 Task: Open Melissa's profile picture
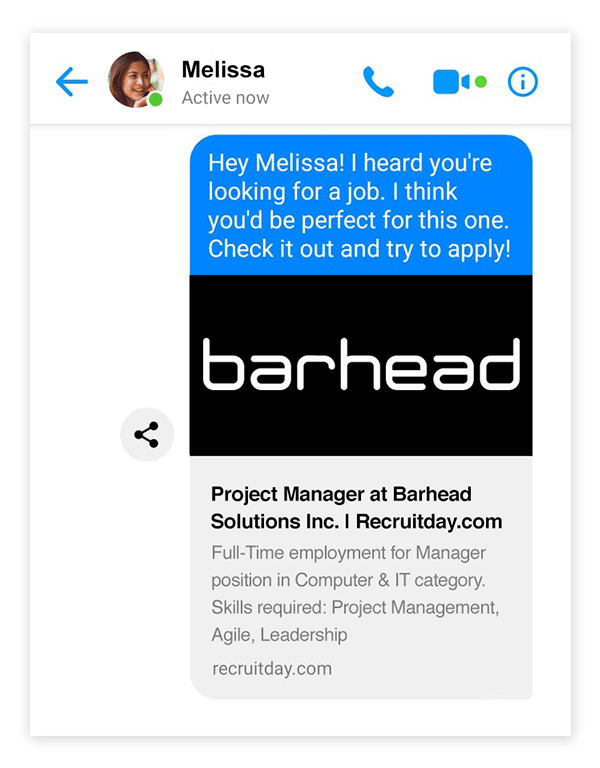(136, 80)
